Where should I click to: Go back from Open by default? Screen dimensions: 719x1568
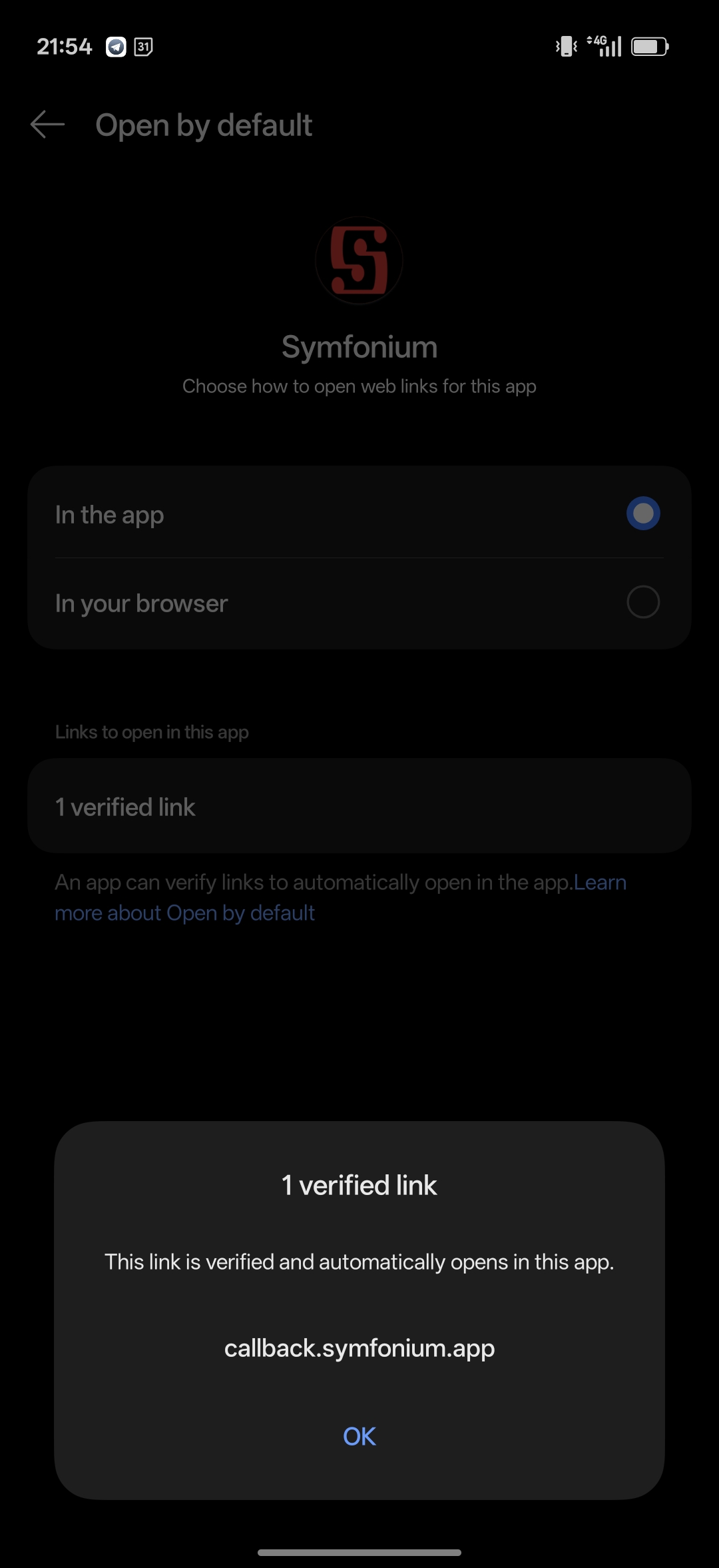[x=48, y=125]
